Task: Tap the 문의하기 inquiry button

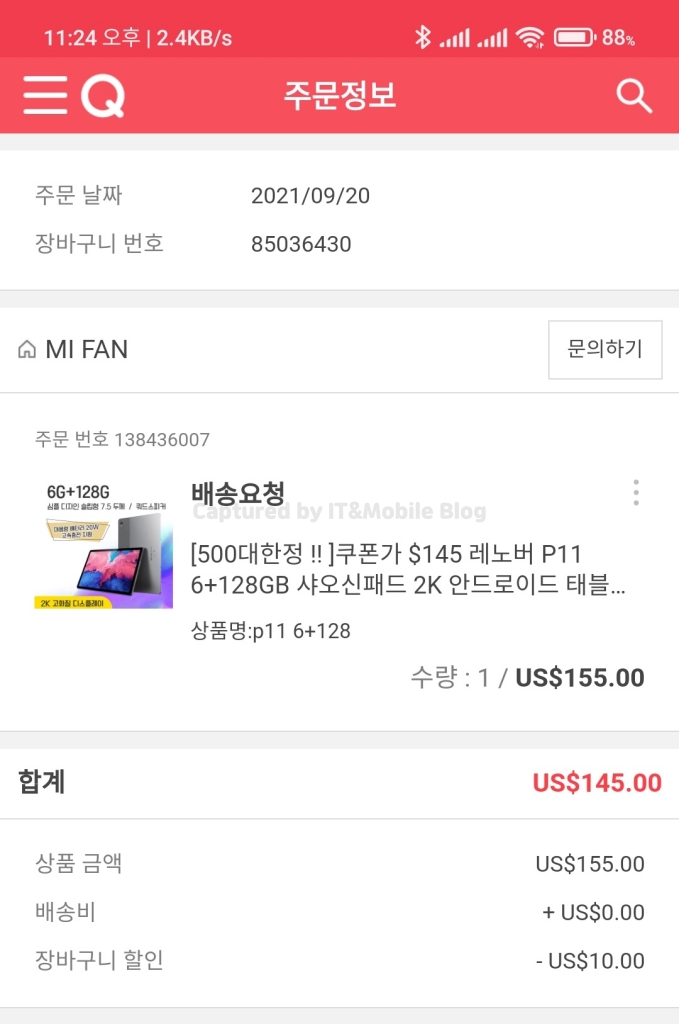Action: (x=604, y=350)
